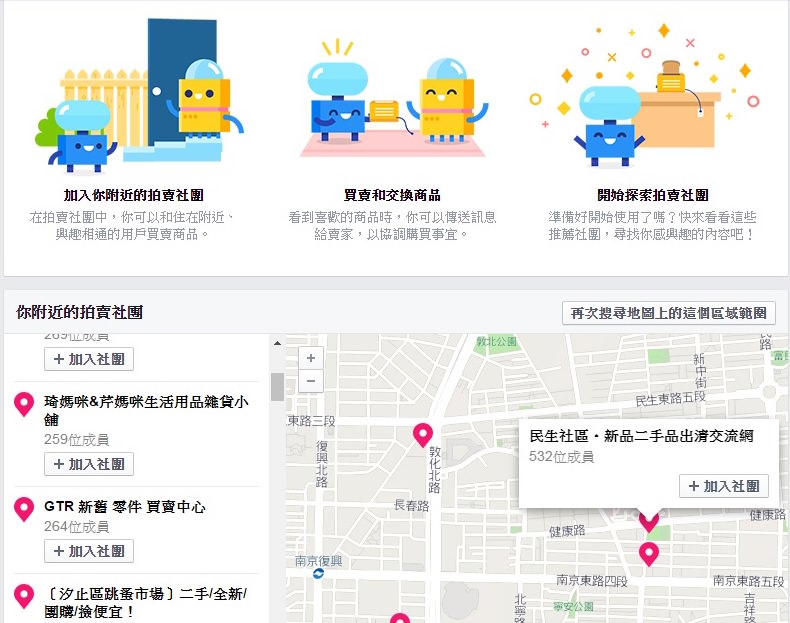
Task: Join GTR 新舊 零件 買賣中心 group
Action: coord(89,551)
